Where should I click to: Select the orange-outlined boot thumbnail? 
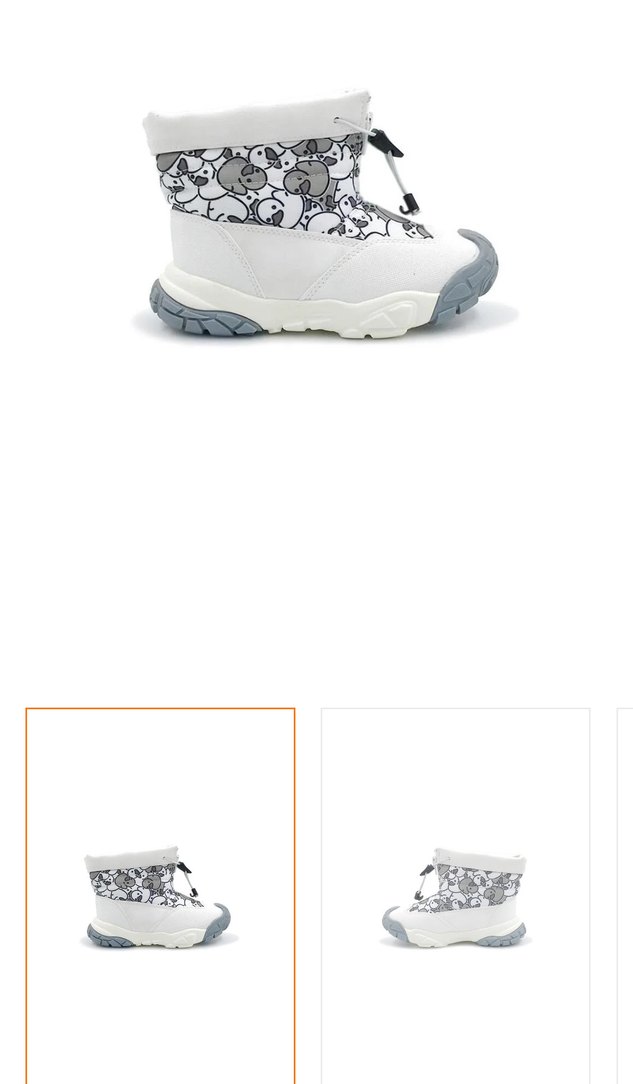pos(160,896)
